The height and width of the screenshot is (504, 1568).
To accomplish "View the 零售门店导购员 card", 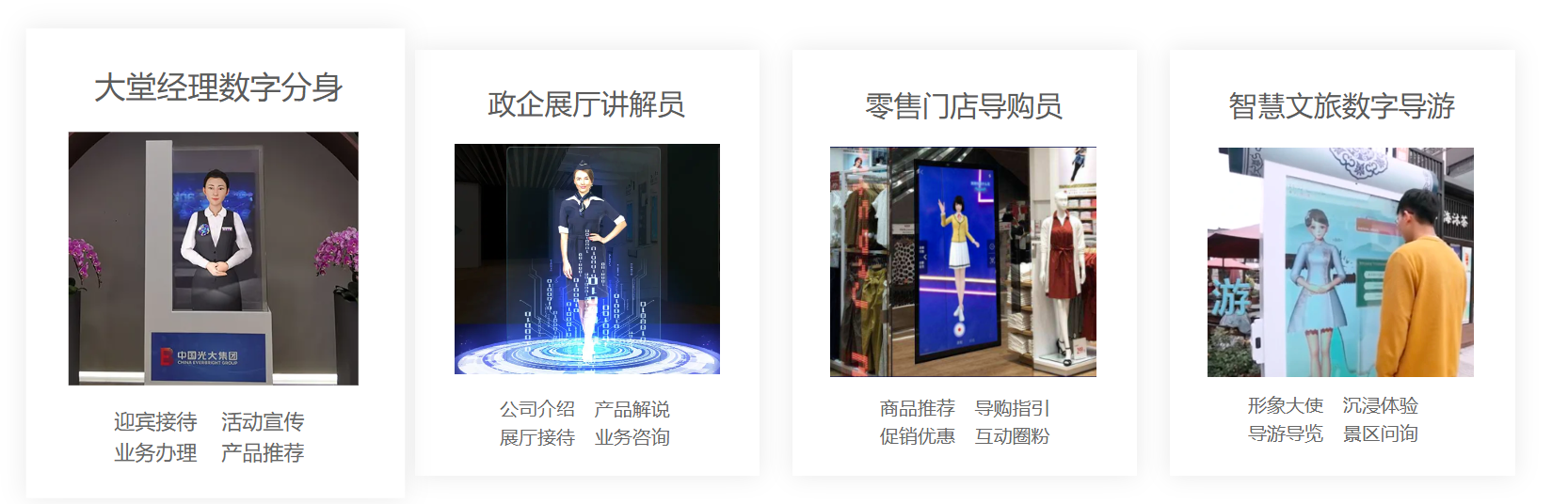I will tap(963, 261).
